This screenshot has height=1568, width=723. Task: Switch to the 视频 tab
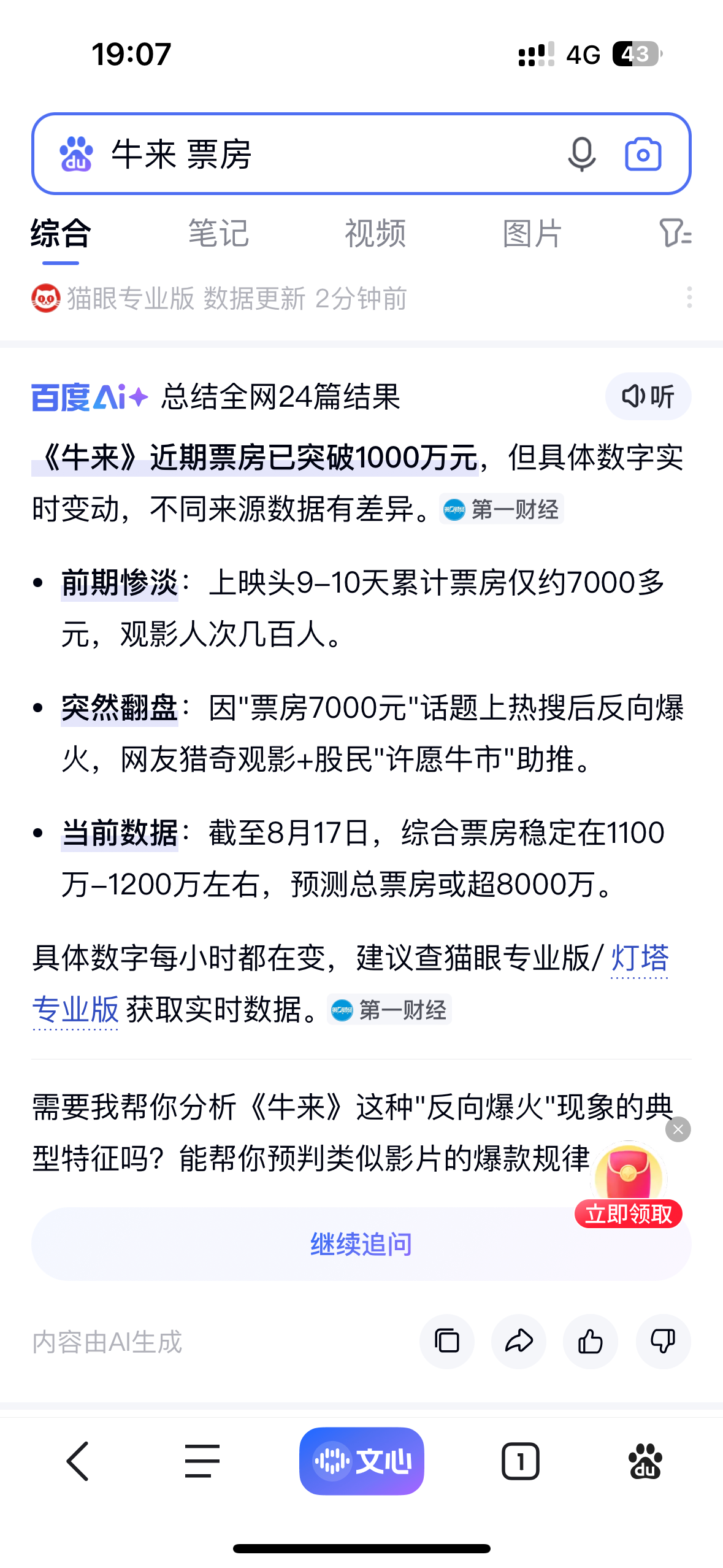[x=375, y=234]
